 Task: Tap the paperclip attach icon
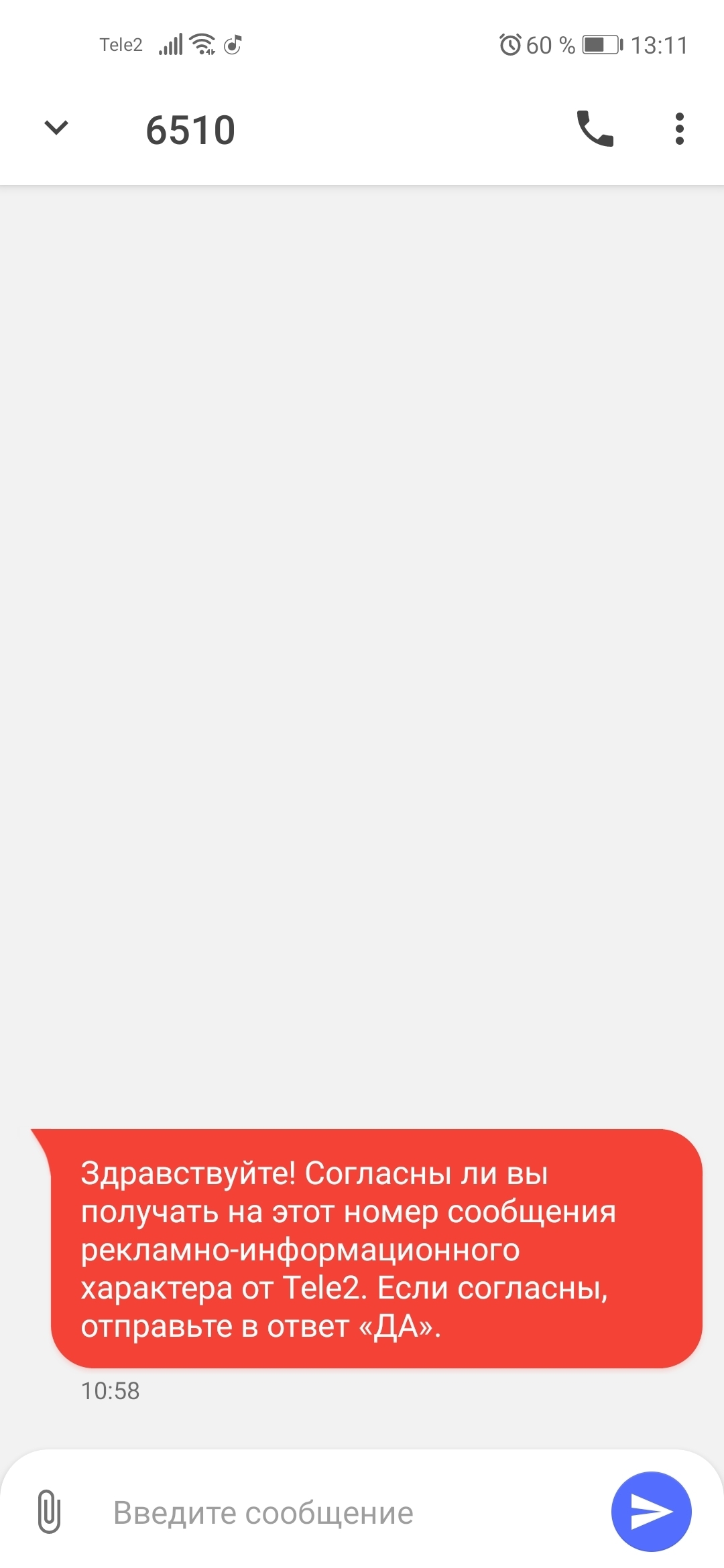[49, 1512]
